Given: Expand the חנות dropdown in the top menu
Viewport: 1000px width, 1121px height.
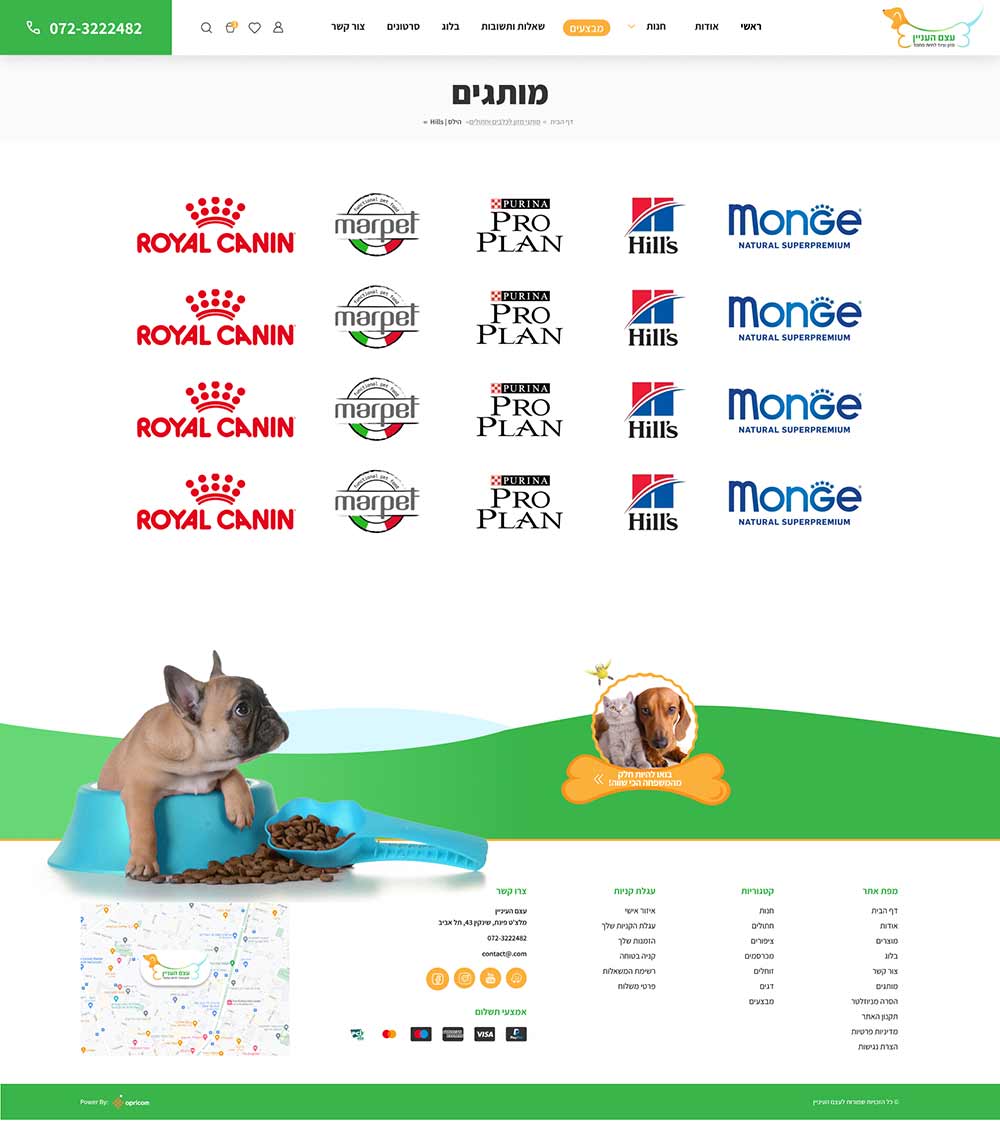Looking at the screenshot, I should click(649, 27).
